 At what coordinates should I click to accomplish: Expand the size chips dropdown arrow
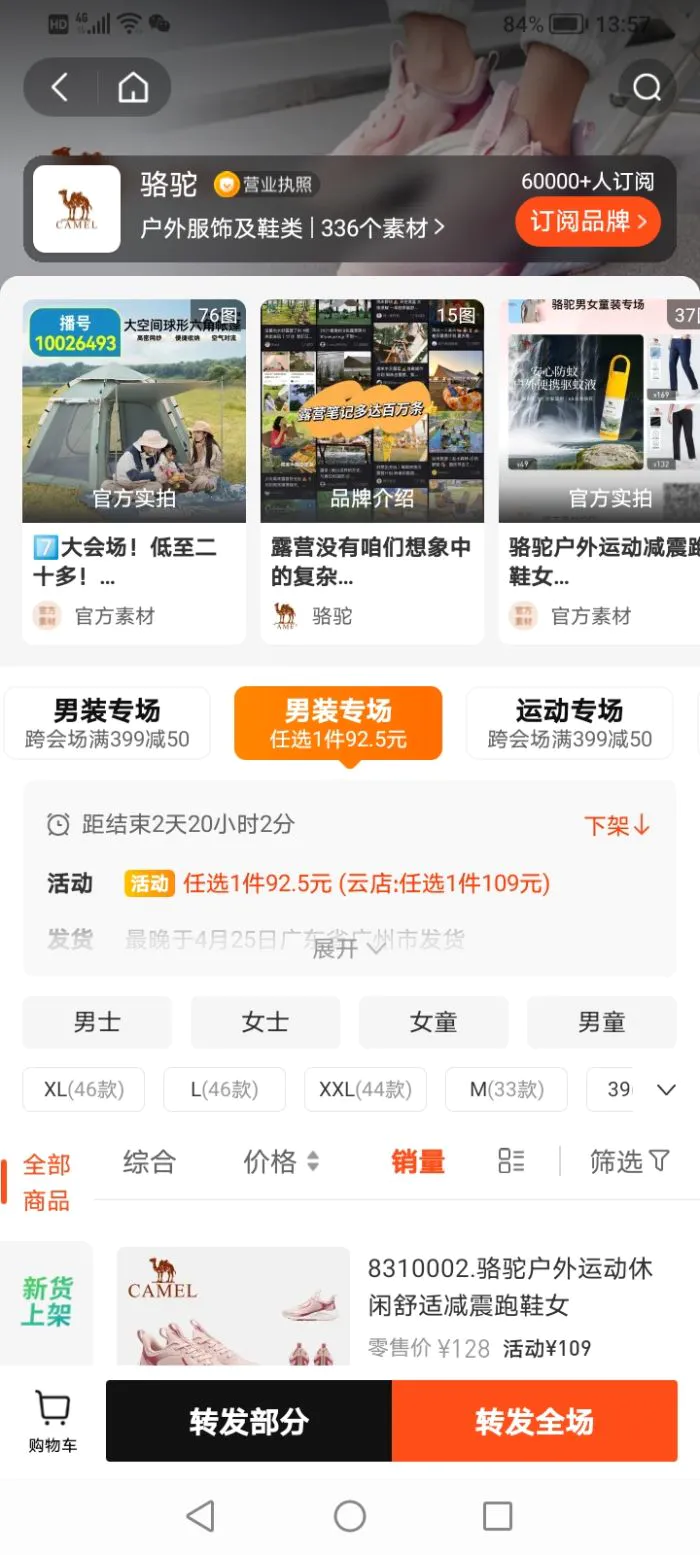(666, 1090)
